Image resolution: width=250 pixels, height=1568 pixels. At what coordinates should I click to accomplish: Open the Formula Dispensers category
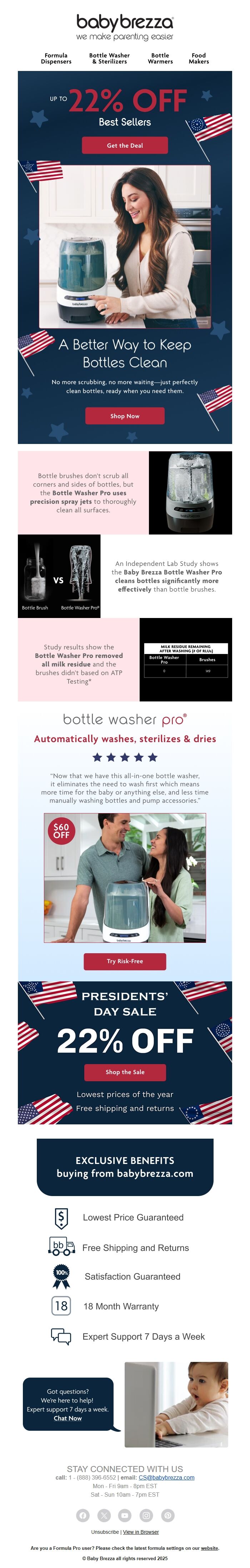pos(56,58)
